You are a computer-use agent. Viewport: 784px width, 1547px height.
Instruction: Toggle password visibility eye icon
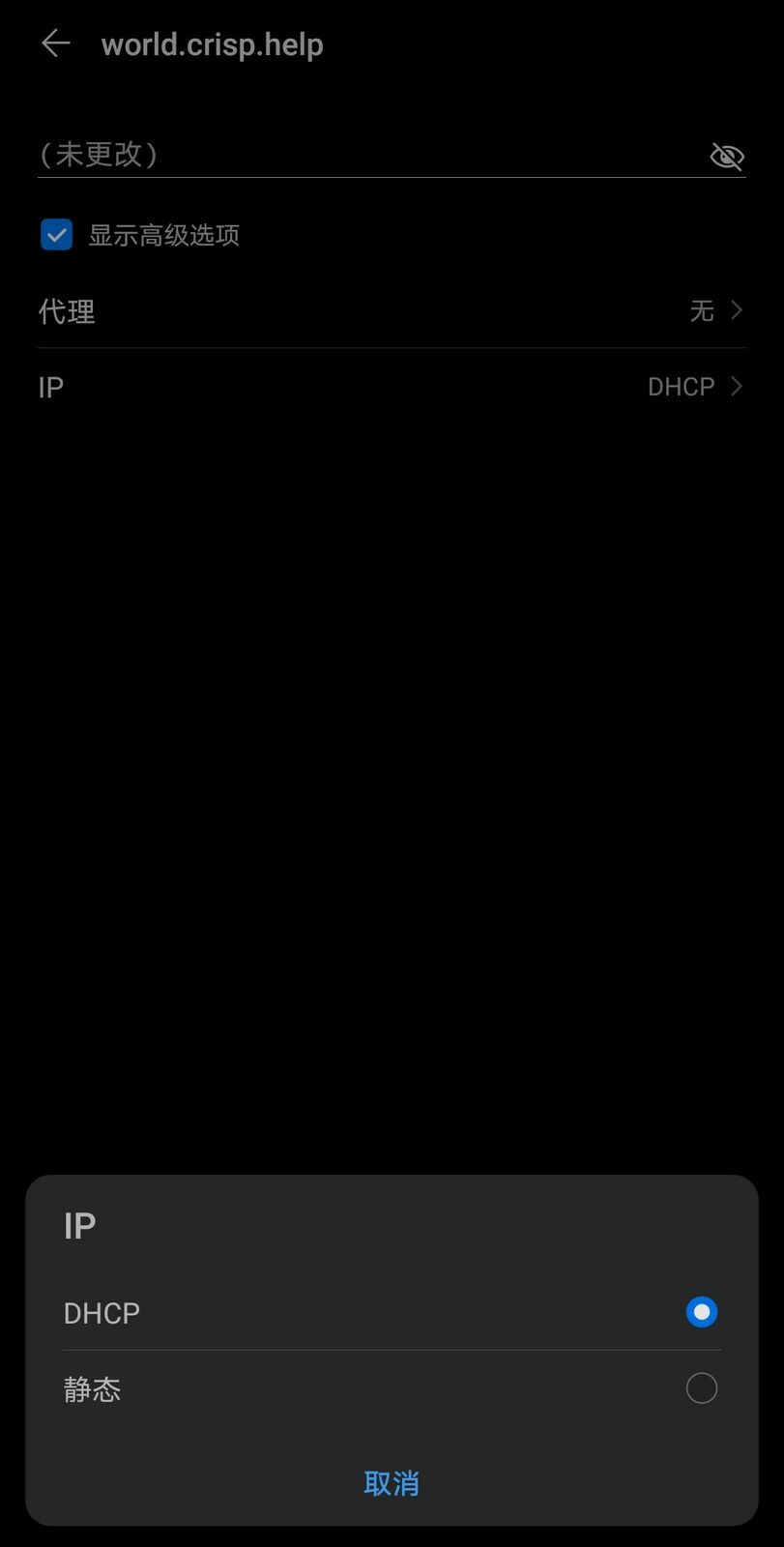pyautogui.click(x=726, y=156)
